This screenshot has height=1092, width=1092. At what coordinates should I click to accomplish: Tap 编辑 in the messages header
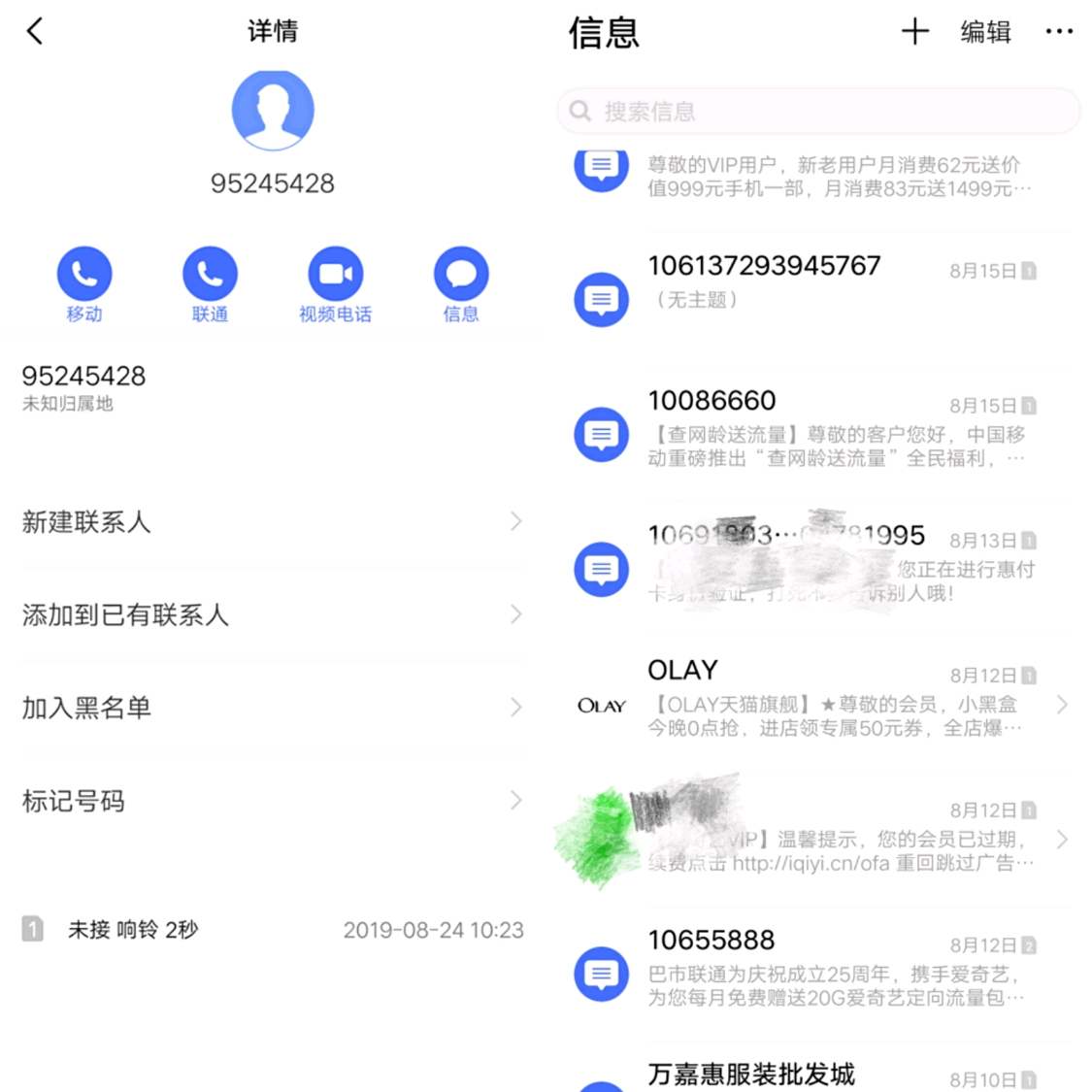985,32
